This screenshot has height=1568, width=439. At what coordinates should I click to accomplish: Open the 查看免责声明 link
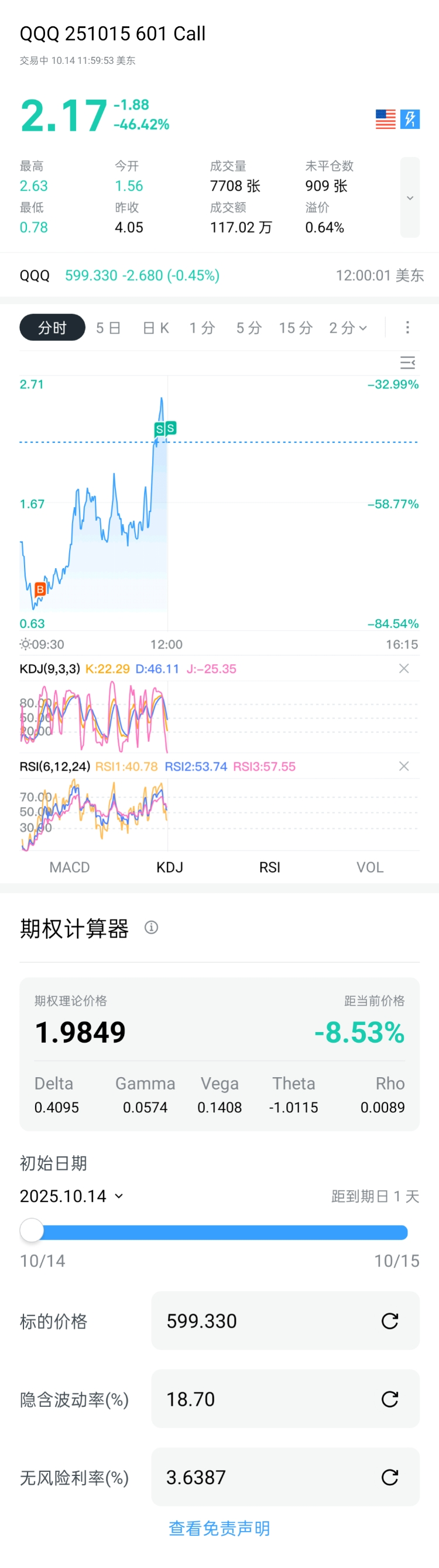219,1528
